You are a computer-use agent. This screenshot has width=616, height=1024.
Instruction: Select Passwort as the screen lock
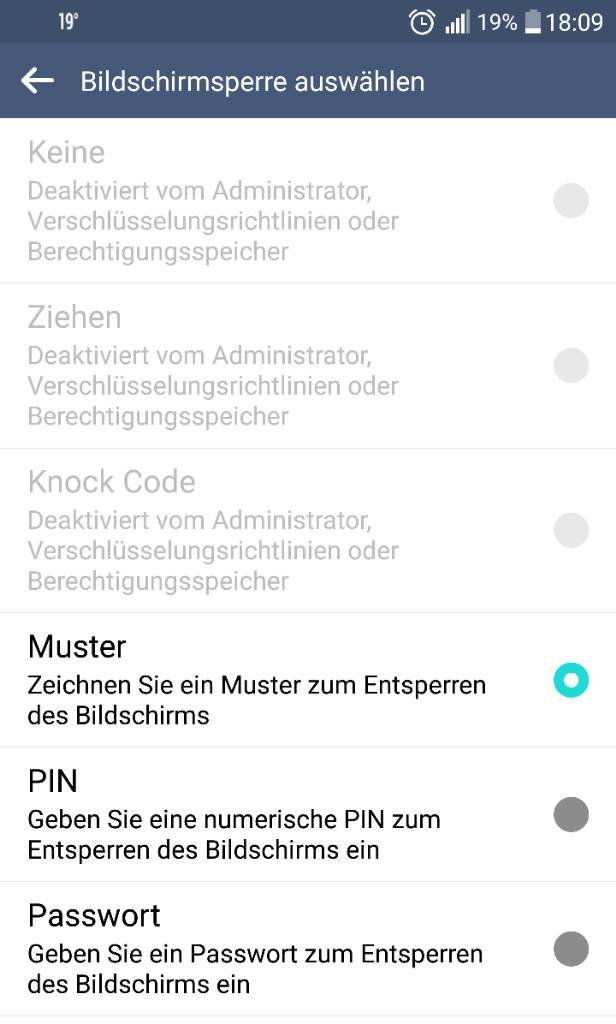point(308,949)
